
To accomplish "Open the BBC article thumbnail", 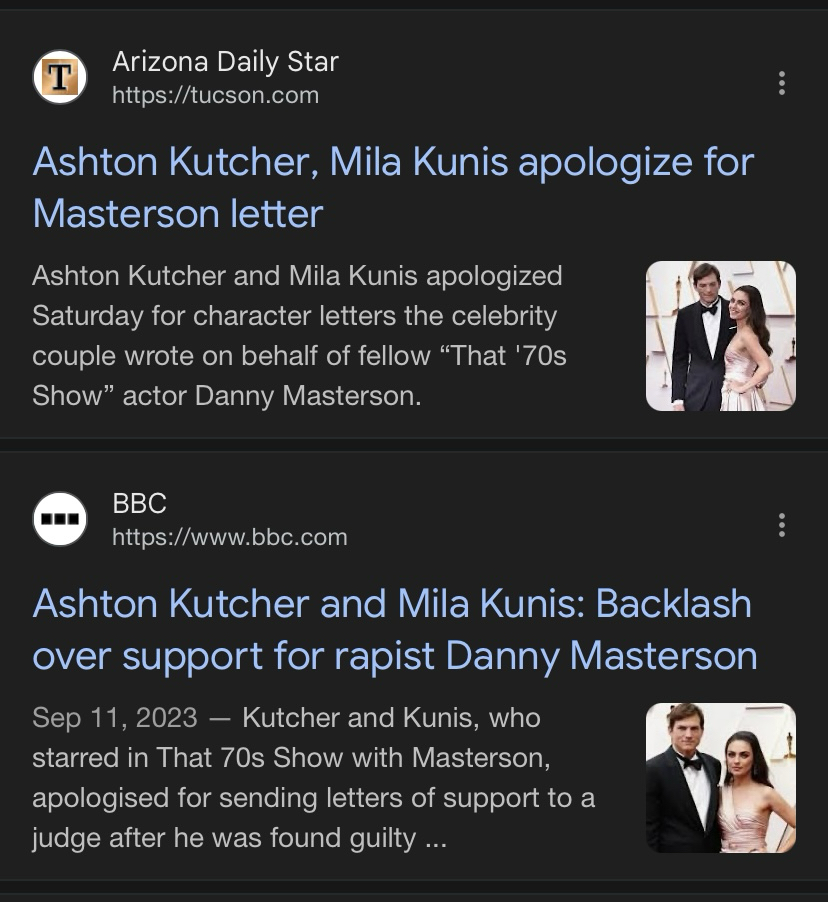I will click(x=720, y=778).
